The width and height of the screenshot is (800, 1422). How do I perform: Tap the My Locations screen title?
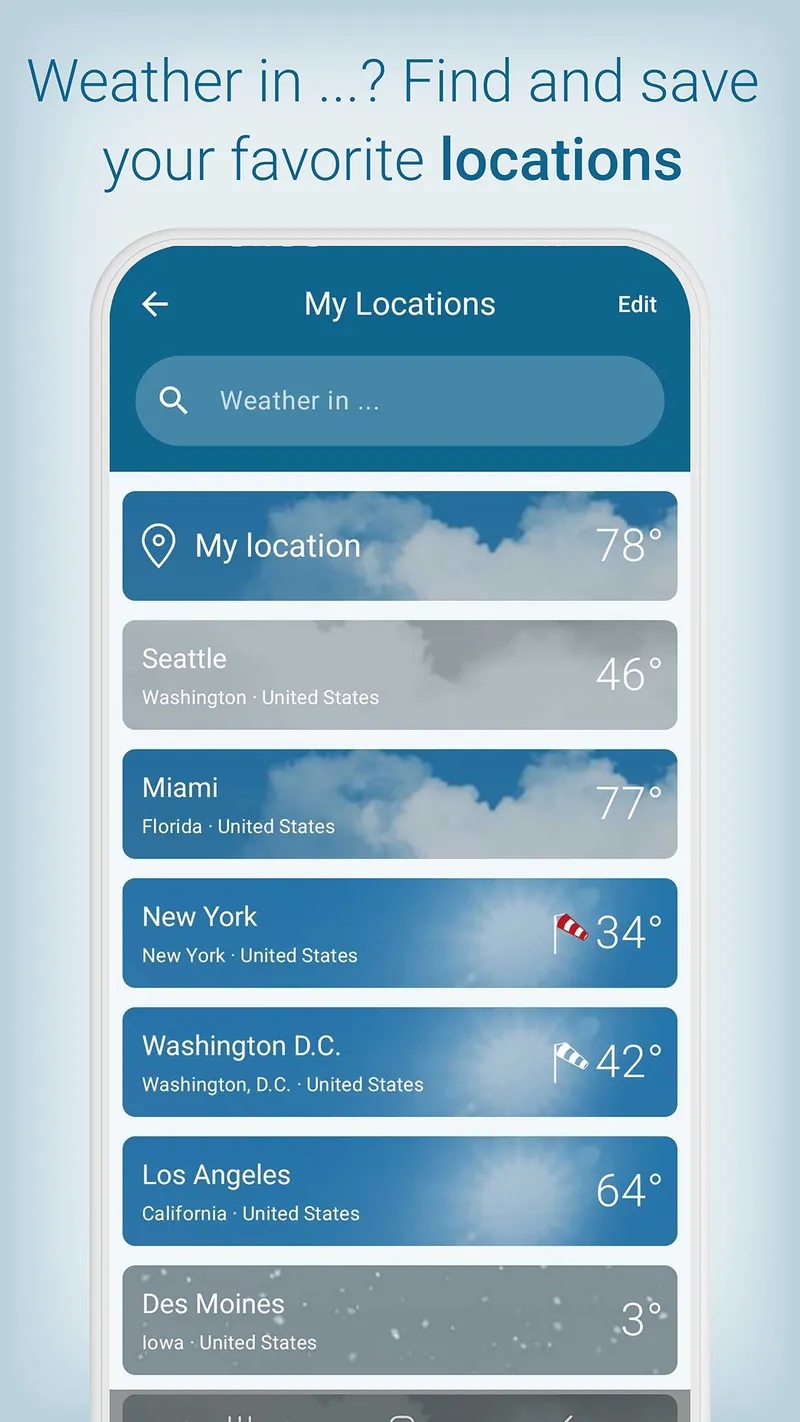(x=400, y=304)
